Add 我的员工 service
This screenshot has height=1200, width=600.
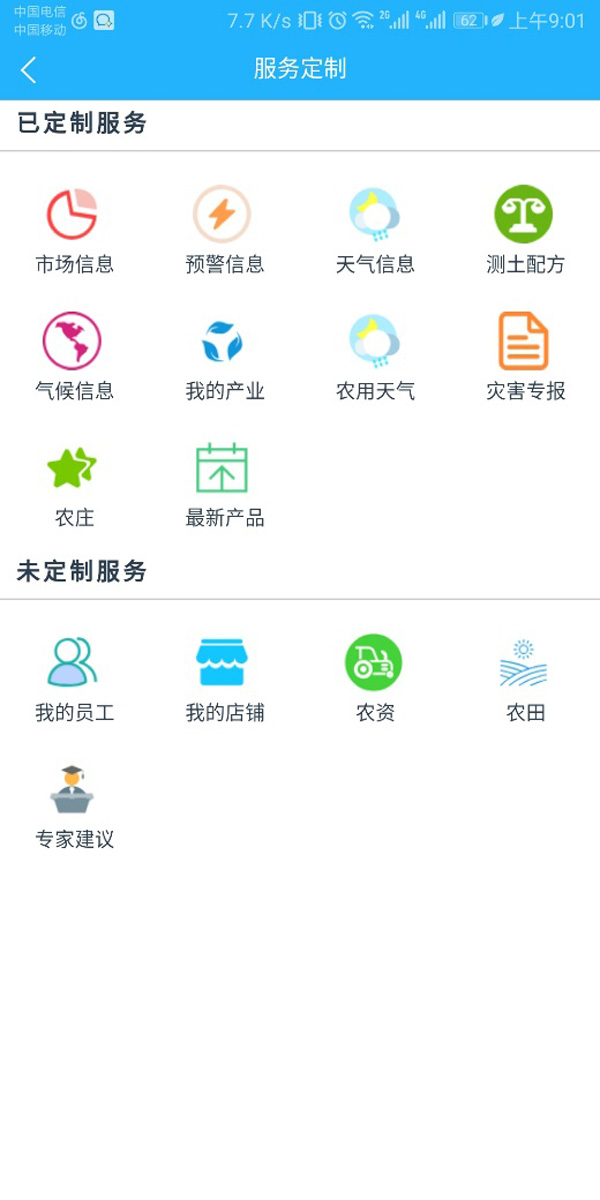[74, 680]
